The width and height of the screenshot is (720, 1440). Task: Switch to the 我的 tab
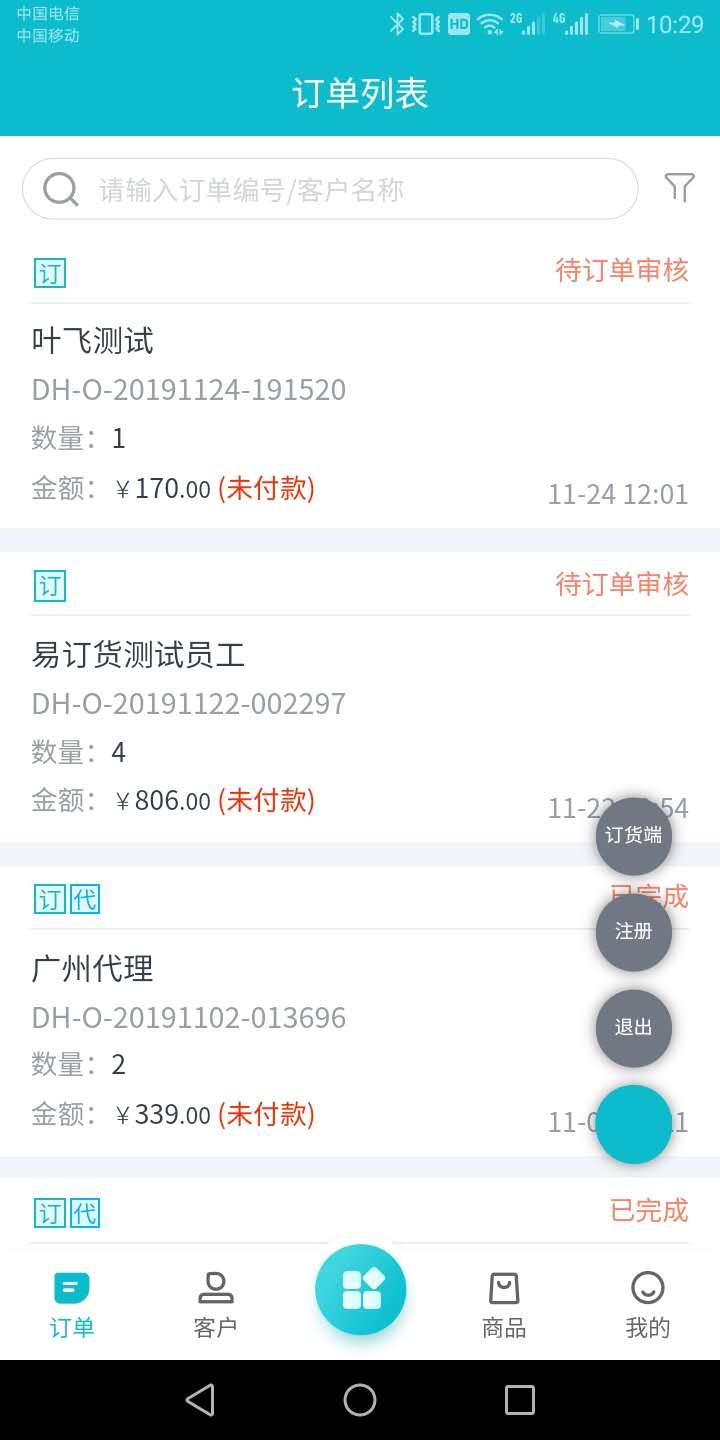click(647, 1304)
